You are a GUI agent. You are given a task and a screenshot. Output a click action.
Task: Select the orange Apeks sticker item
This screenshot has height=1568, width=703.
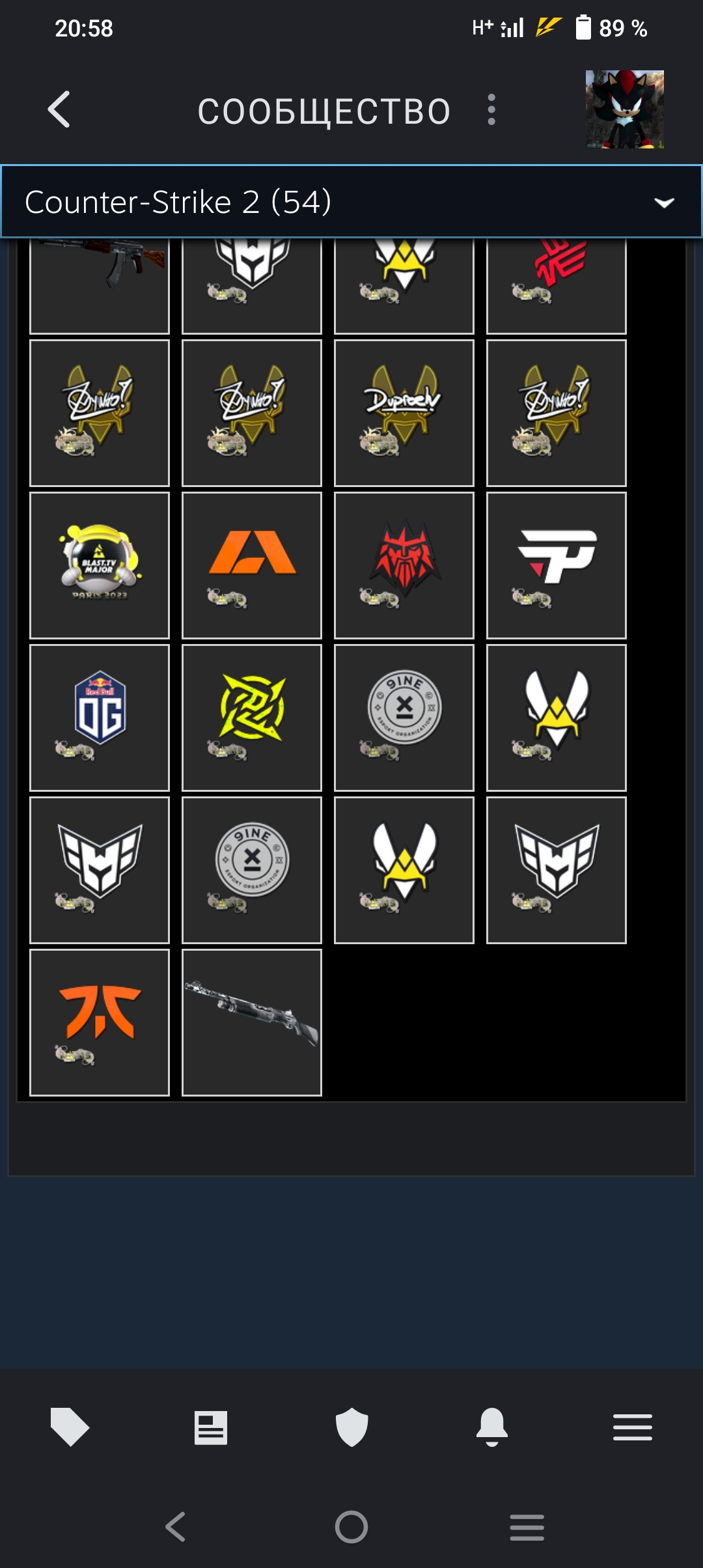(x=252, y=565)
